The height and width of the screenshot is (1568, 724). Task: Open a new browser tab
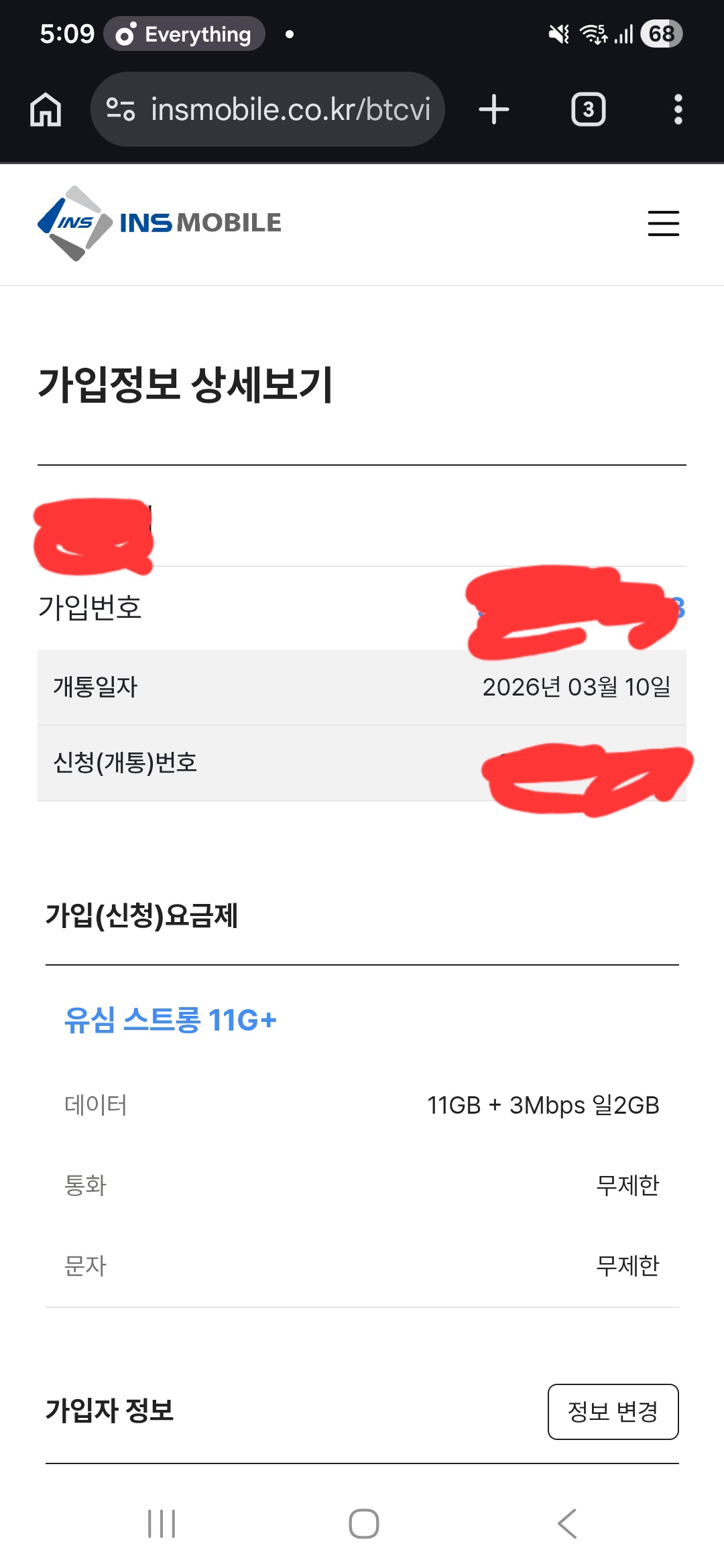[494, 109]
